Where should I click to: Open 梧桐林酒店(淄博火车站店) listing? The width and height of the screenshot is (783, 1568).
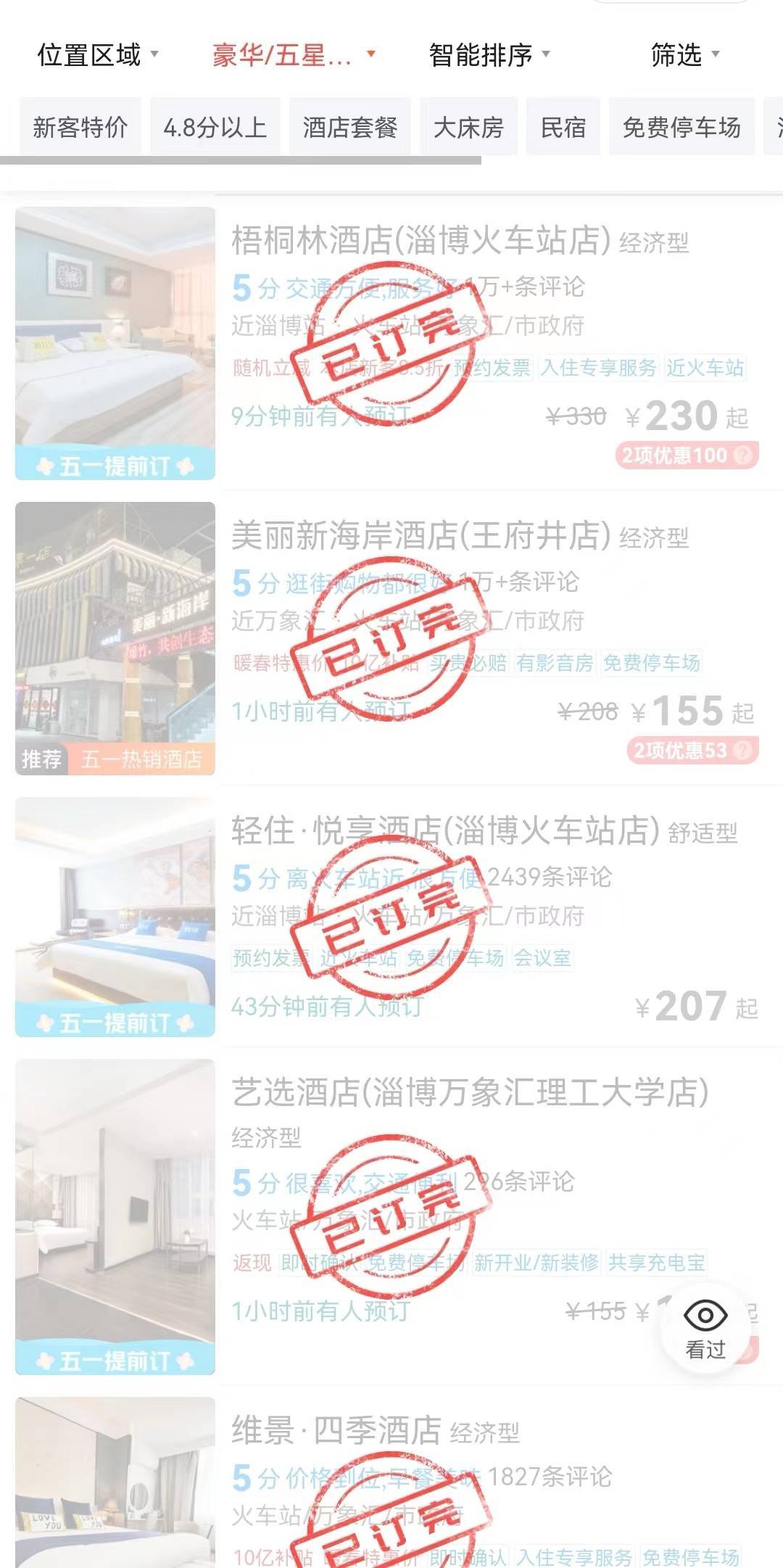tap(420, 241)
